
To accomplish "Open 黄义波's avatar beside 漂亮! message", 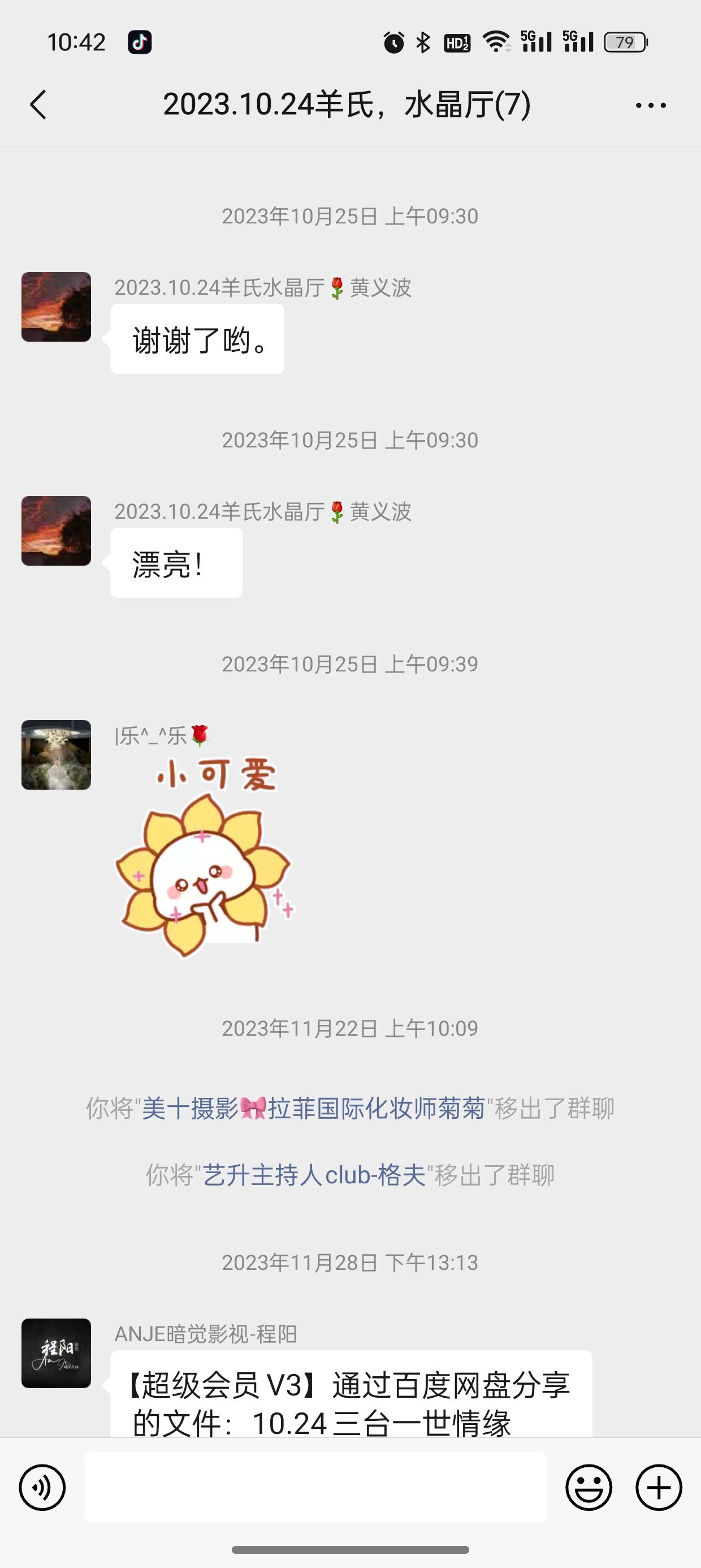I will coord(56,531).
